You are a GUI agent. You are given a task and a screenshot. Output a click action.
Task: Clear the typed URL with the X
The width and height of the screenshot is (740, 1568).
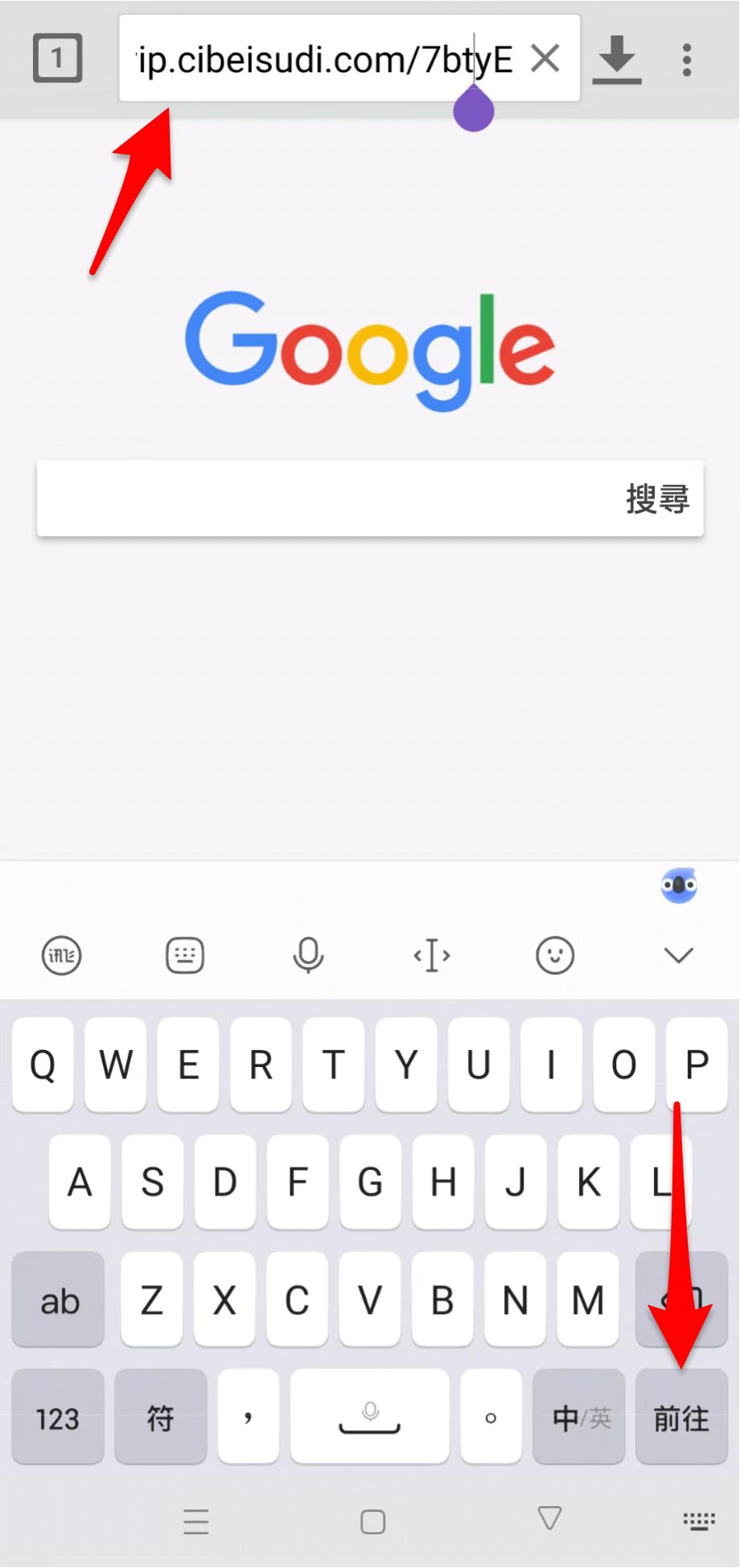coord(545,58)
